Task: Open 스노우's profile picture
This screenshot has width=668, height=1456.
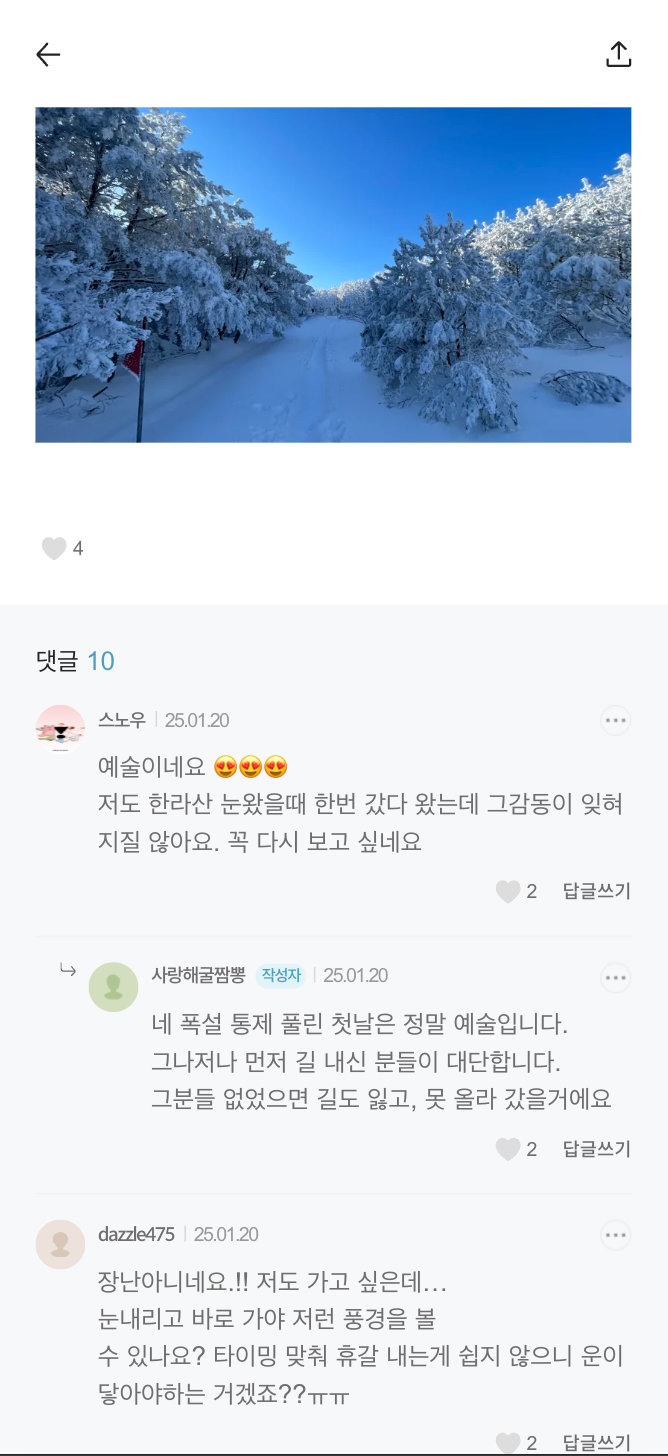Action: pyautogui.click(x=60, y=729)
